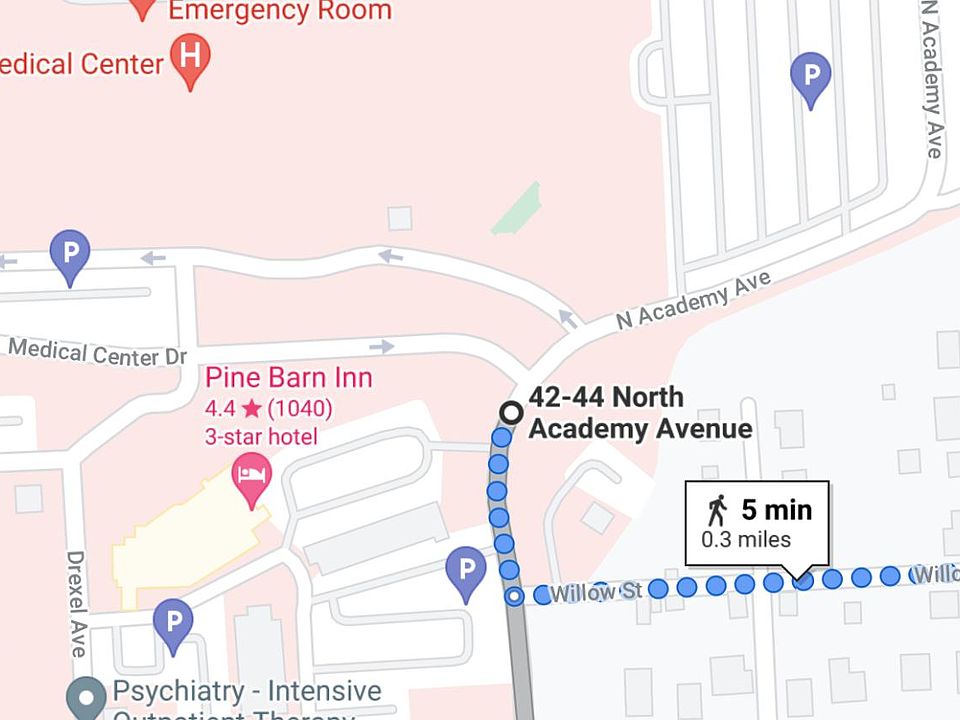The image size is (960, 720).
Task: Open the parking pin next to Drexel Ave
Action: tap(173, 623)
